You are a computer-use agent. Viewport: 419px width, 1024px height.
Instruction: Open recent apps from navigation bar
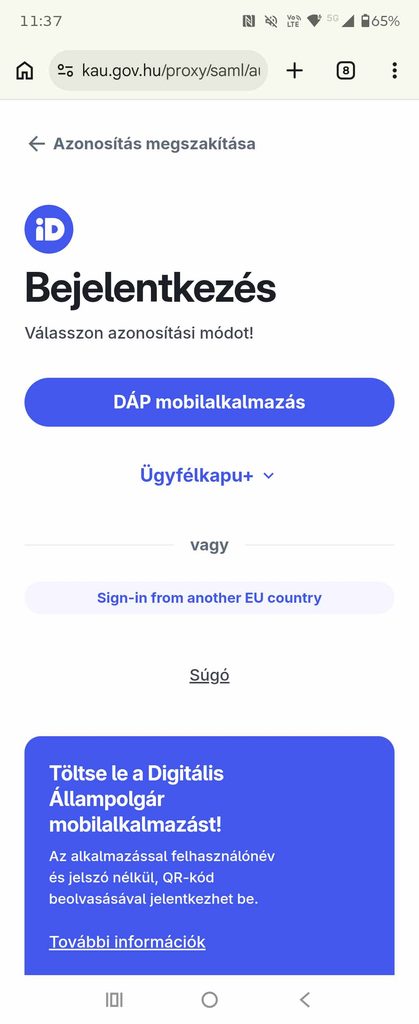click(x=114, y=999)
